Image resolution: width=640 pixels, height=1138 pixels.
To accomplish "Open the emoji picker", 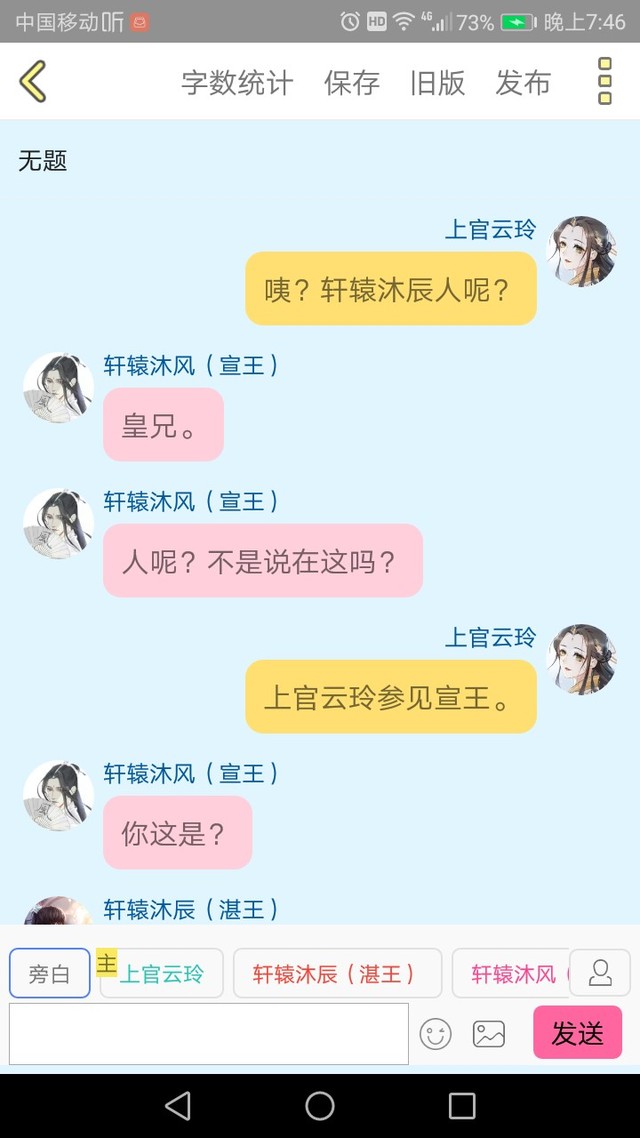I will pos(435,1034).
